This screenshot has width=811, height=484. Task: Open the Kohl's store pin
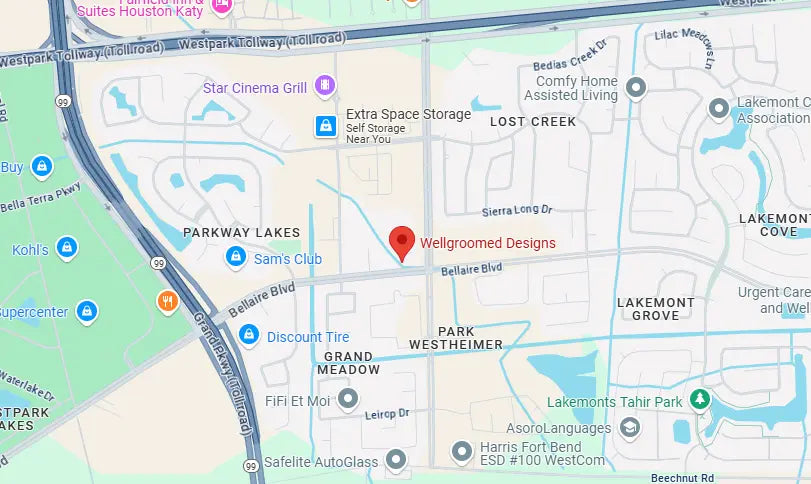pyautogui.click(x=67, y=246)
